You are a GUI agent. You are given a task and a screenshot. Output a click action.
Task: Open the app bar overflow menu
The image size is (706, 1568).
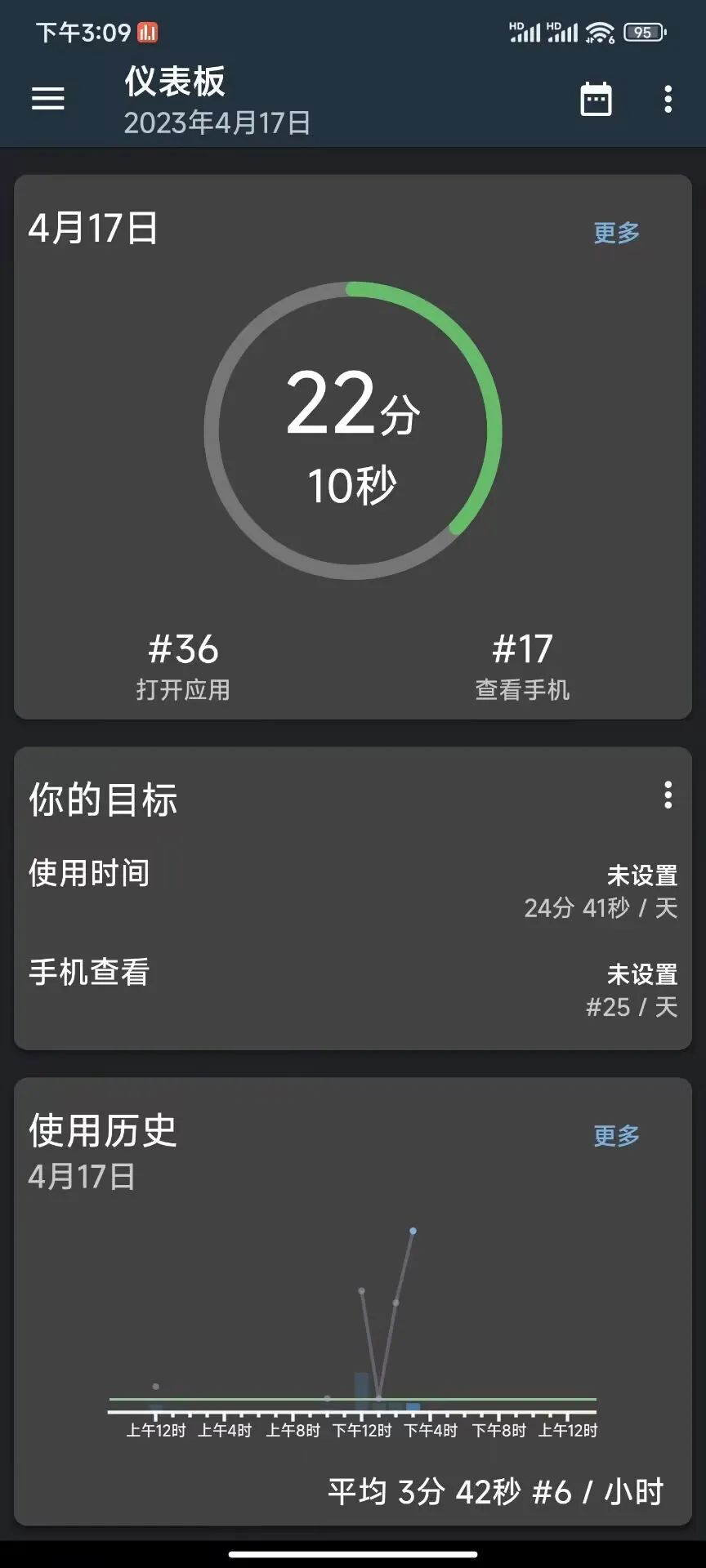(668, 100)
